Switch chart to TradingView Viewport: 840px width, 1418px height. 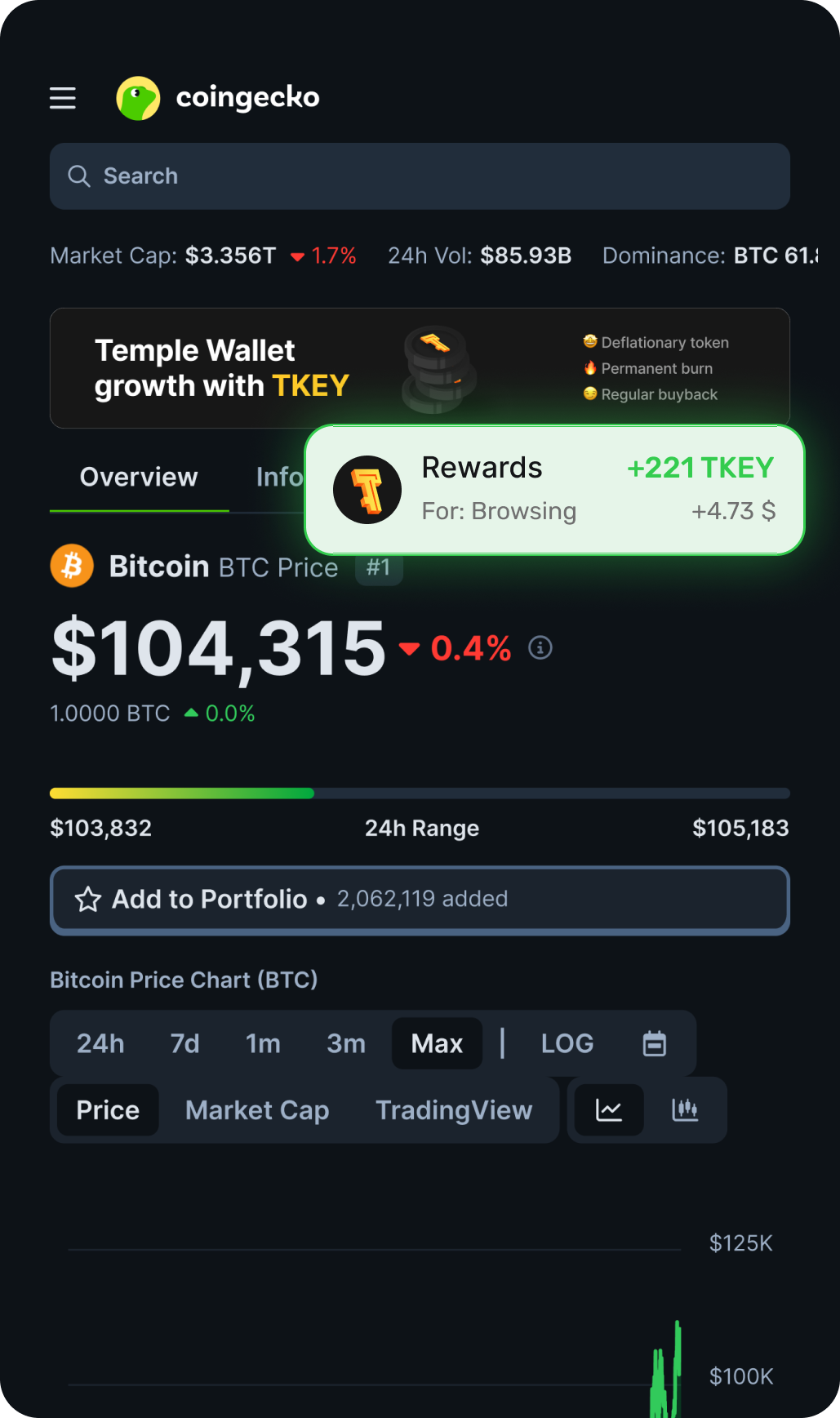pos(454,1110)
